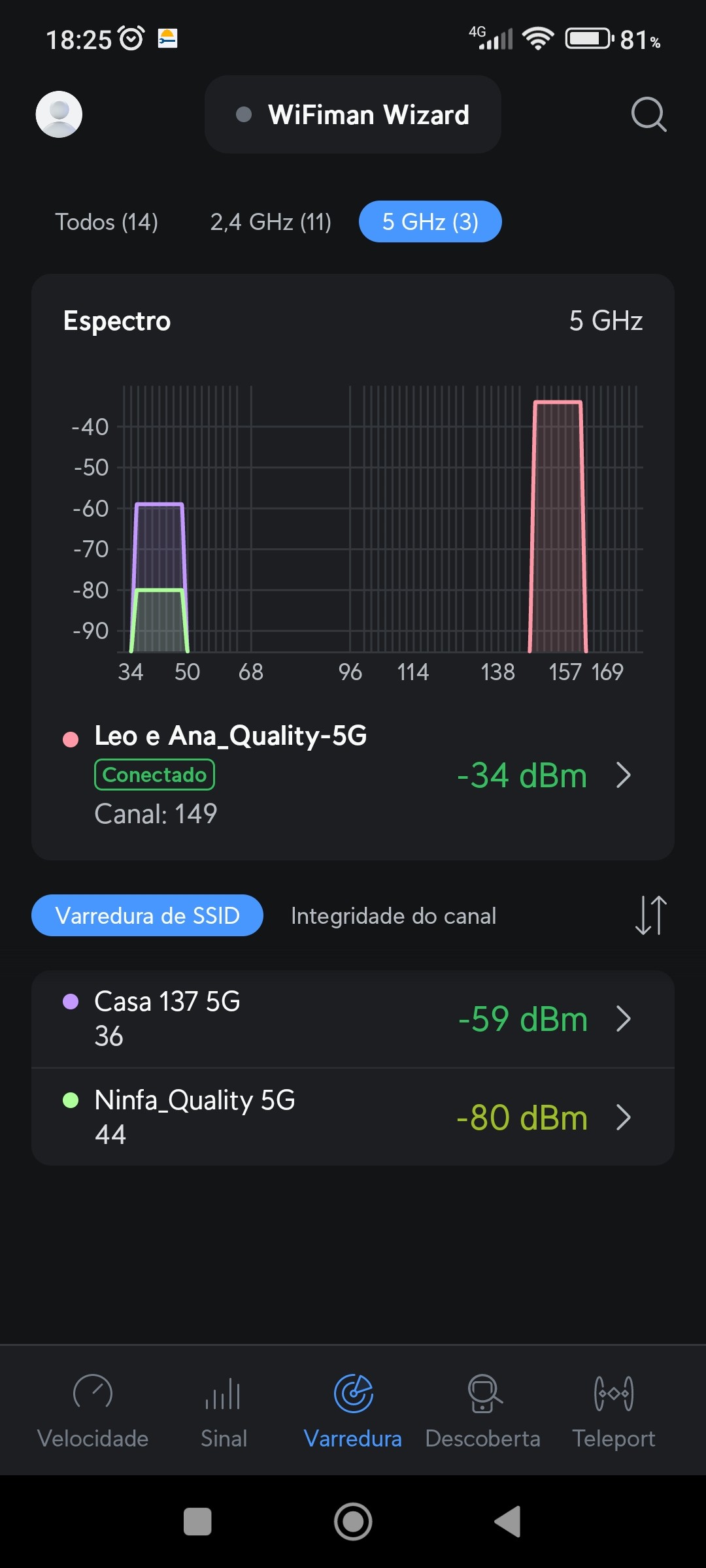Viewport: 706px width, 1568px height.
Task: Open the Teleport tab
Action: click(613, 1410)
